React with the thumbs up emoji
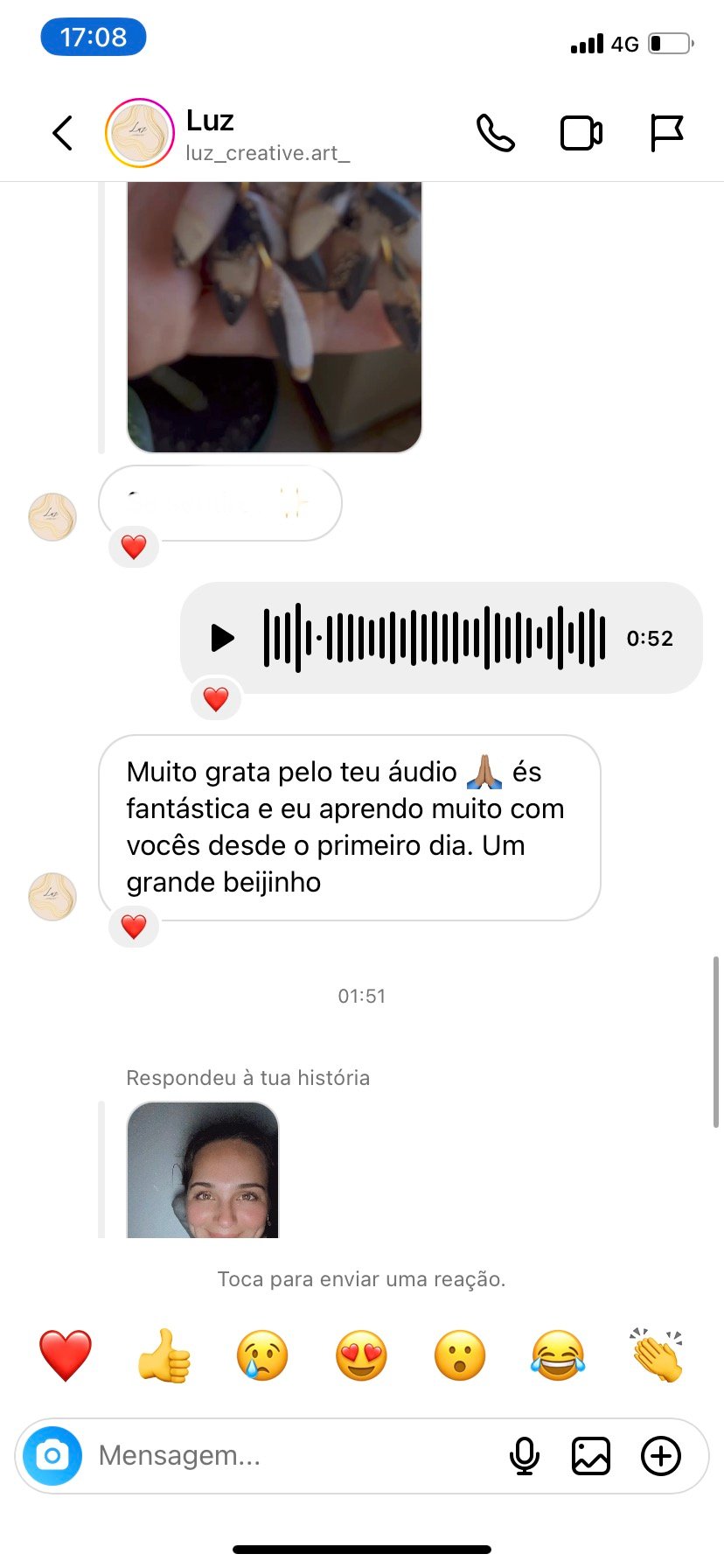Screen dimensions: 724x1568 (164, 1355)
